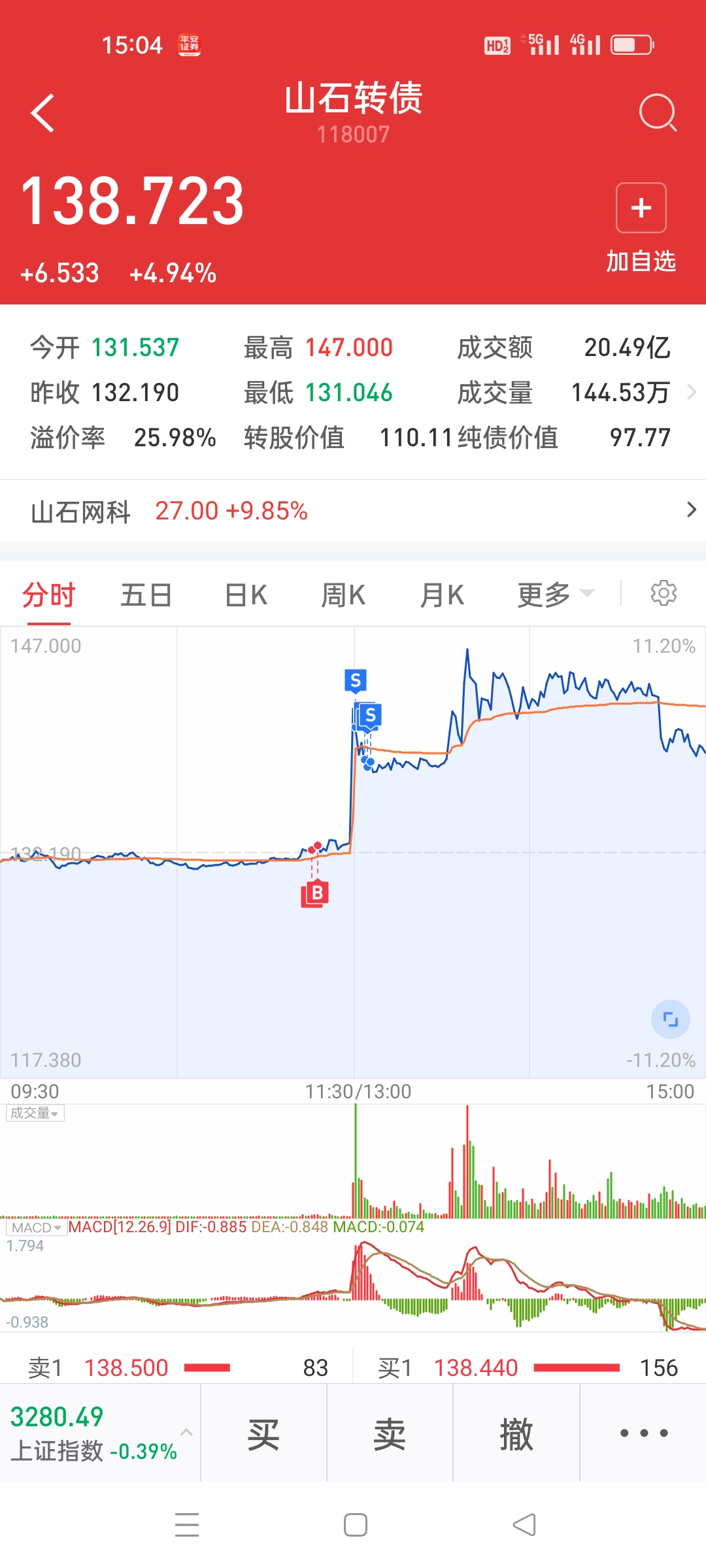Open chart settings gear icon

coord(664,593)
